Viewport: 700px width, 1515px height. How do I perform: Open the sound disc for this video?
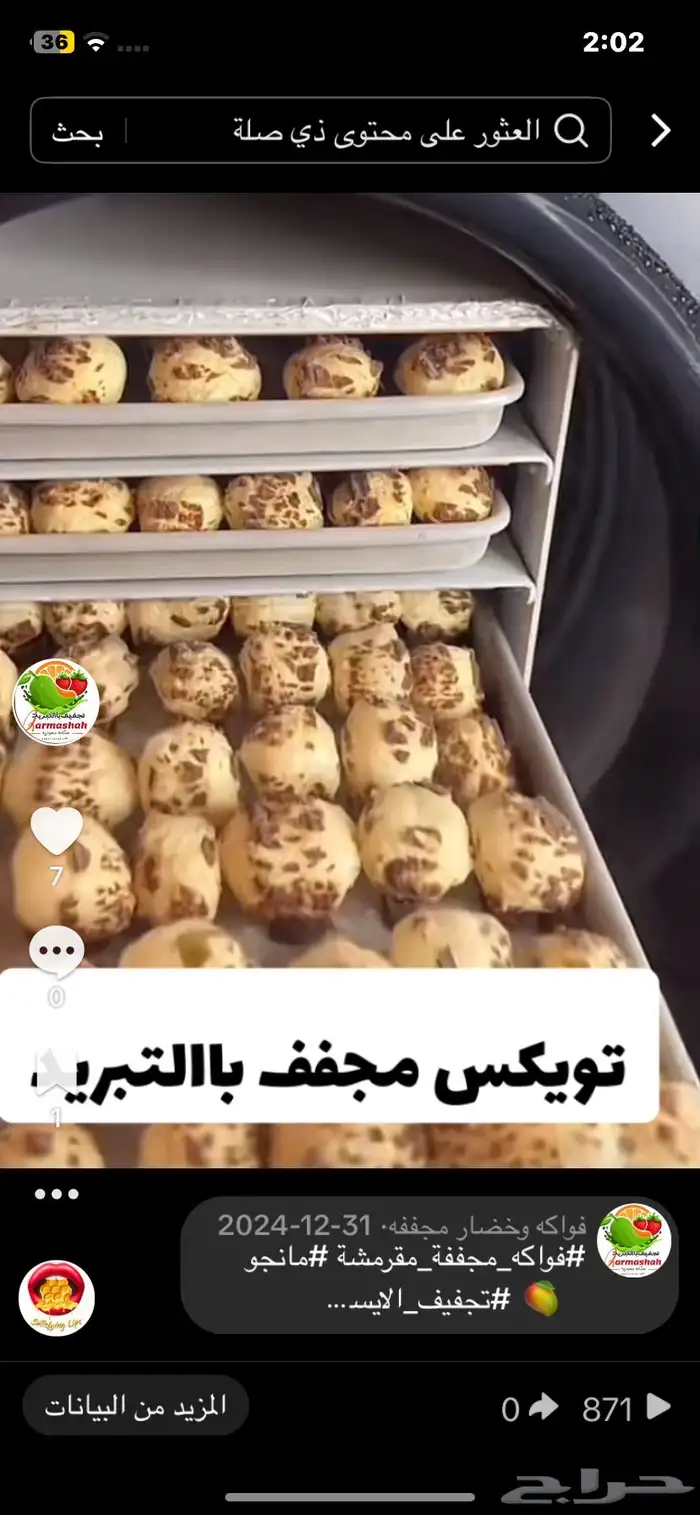(x=57, y=1298)
